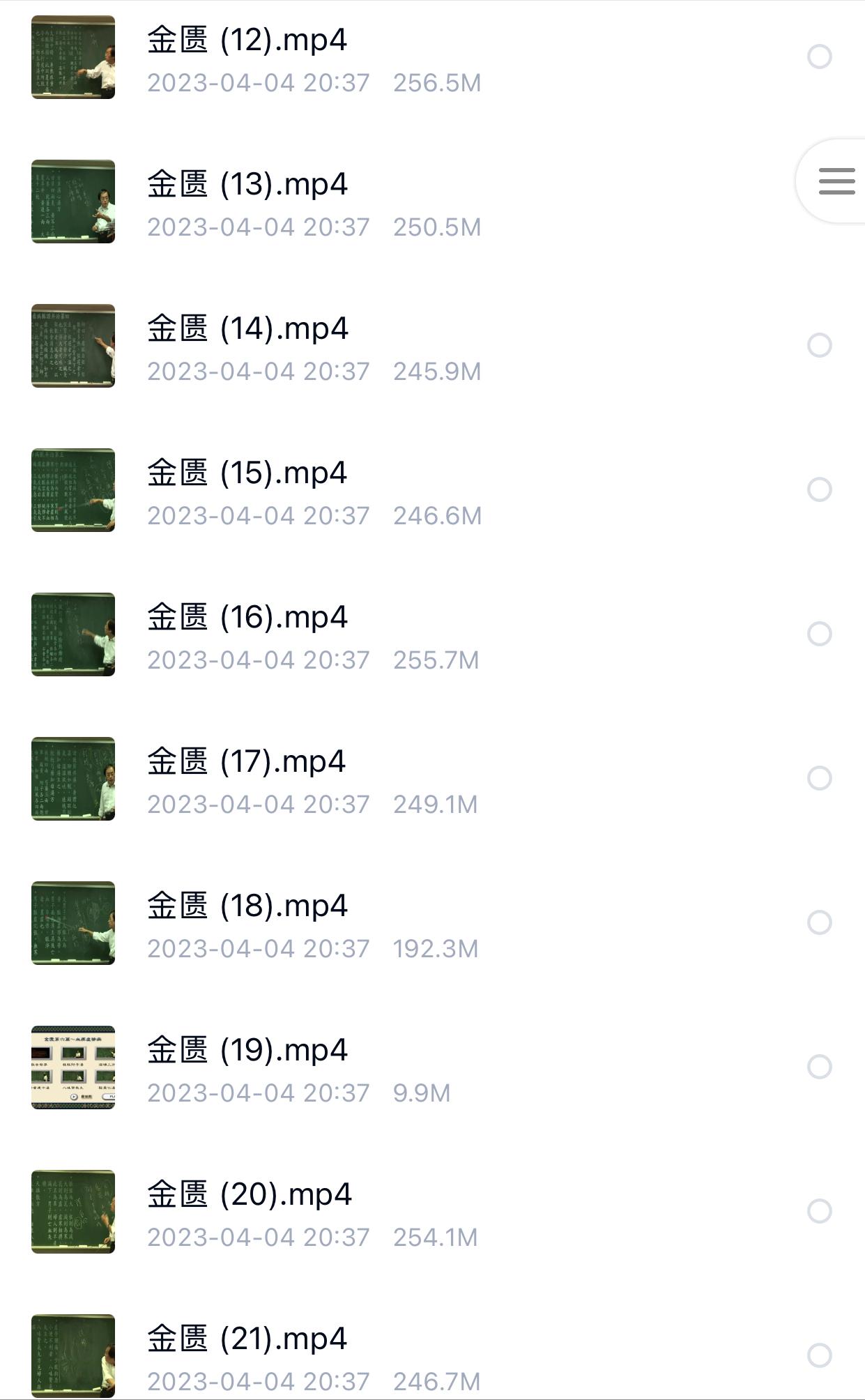Tap the thumbnail of 金匮 (19).mp4
This screenshot has width=865, height=1400.
[72, 1067]
